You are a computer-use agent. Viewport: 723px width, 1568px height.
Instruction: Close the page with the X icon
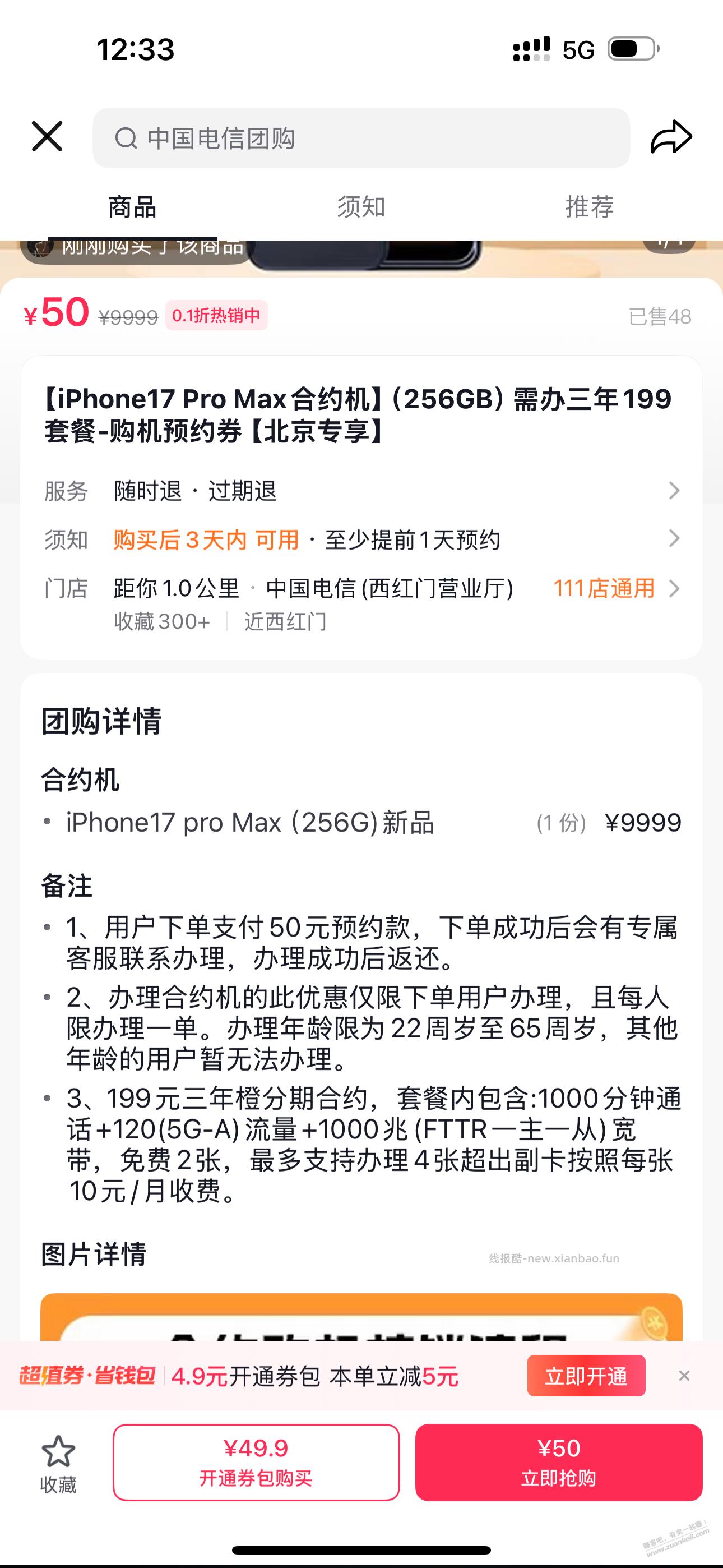(x=47, y=136)
